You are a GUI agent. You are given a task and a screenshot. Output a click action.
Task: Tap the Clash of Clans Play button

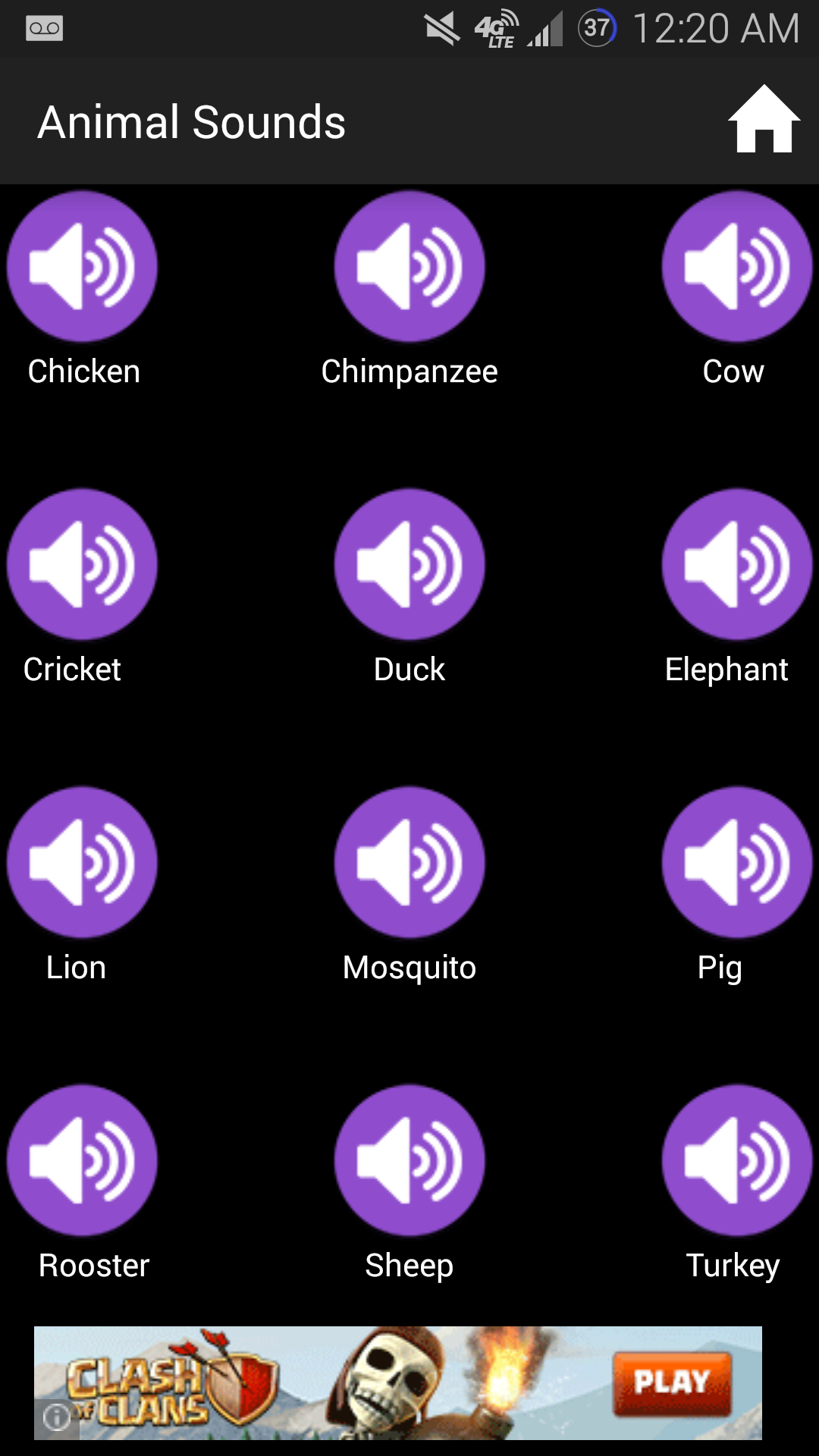670,1382
